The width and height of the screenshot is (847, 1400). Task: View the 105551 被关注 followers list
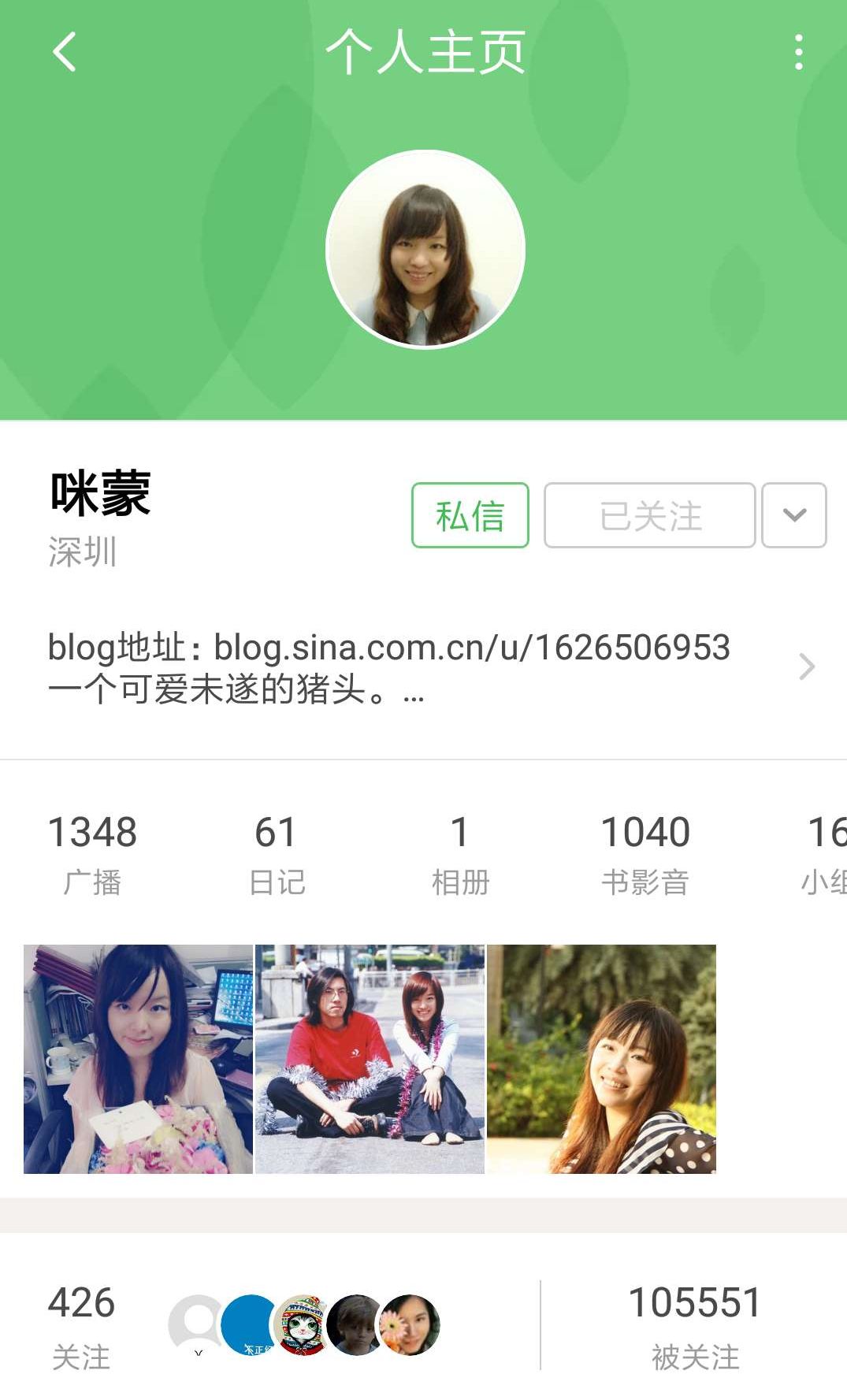pos(694,1325)
